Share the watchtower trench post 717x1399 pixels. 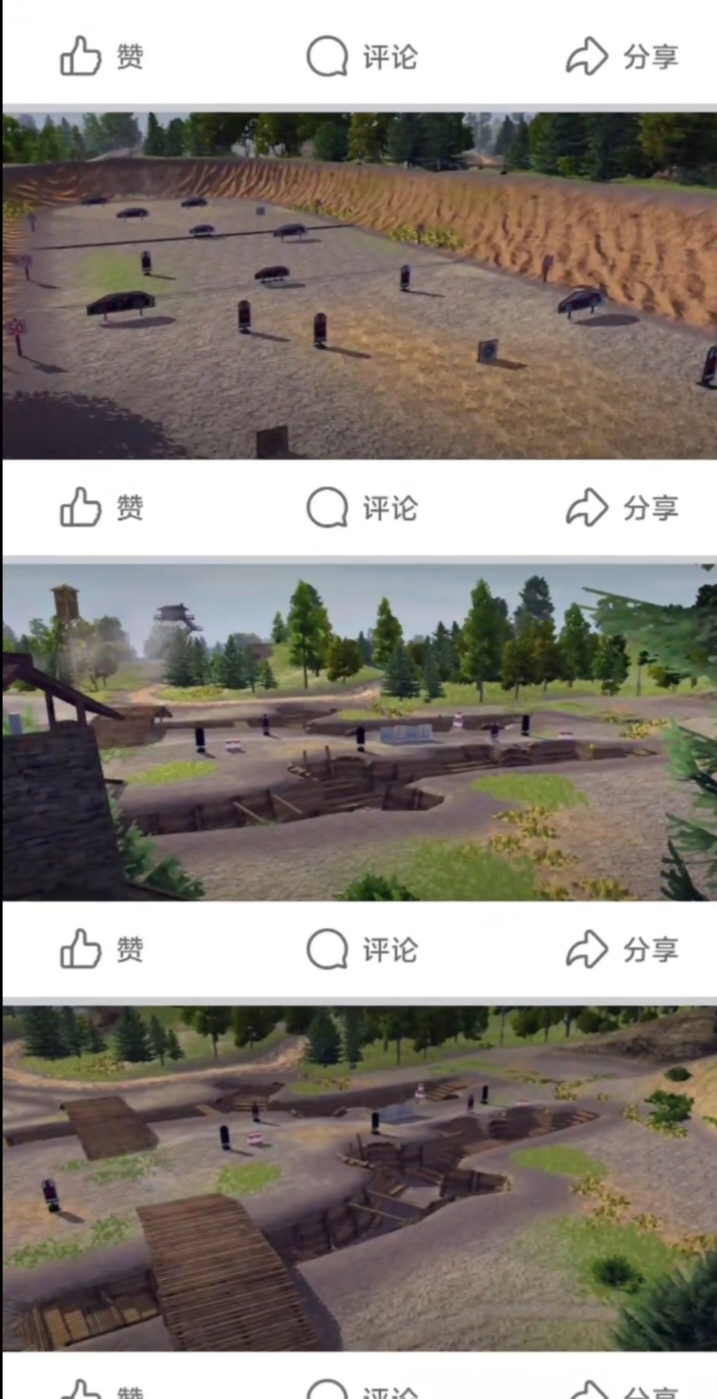(621, 949)
